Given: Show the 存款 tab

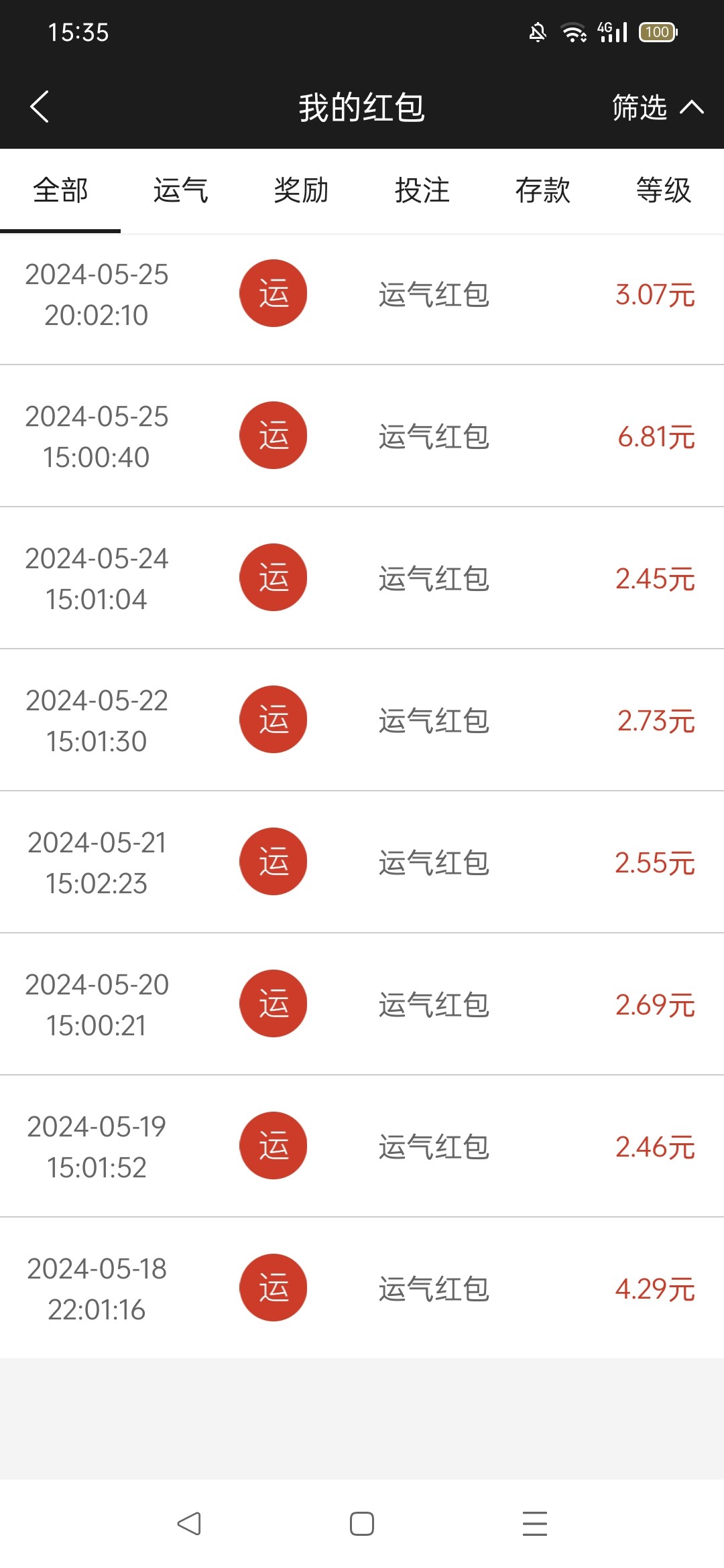Looking at the screenshot, I should (x=543, y=191).
